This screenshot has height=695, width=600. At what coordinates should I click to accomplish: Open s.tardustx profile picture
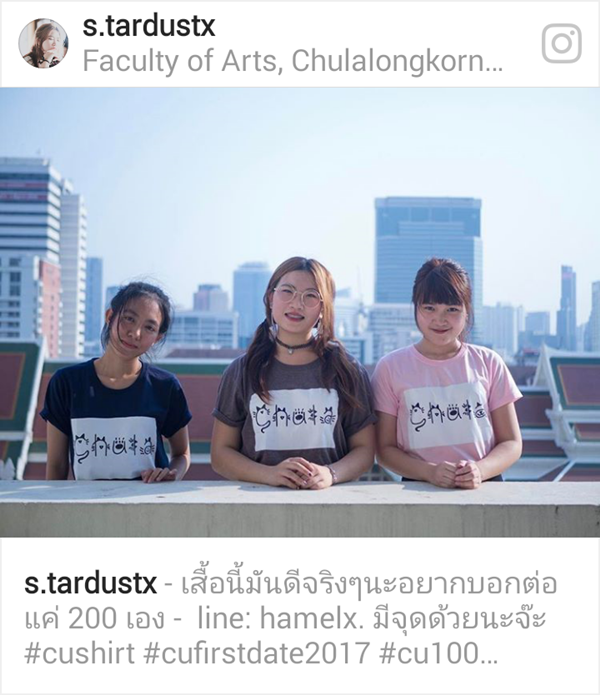[x=43, y=43]
